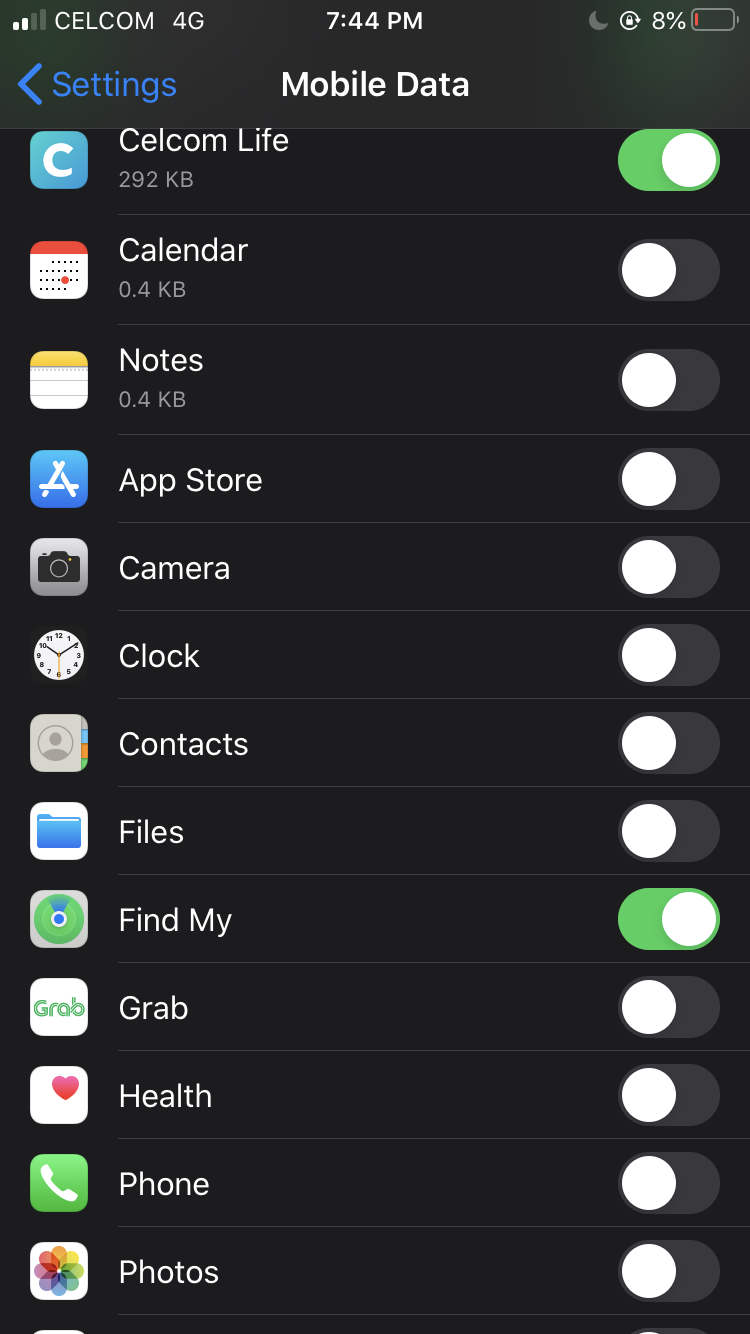Image resolution: width=750 pixels, height=1334 pixels.
Task: Enable mobile data for Calendar
Action: tap(668, 270)
